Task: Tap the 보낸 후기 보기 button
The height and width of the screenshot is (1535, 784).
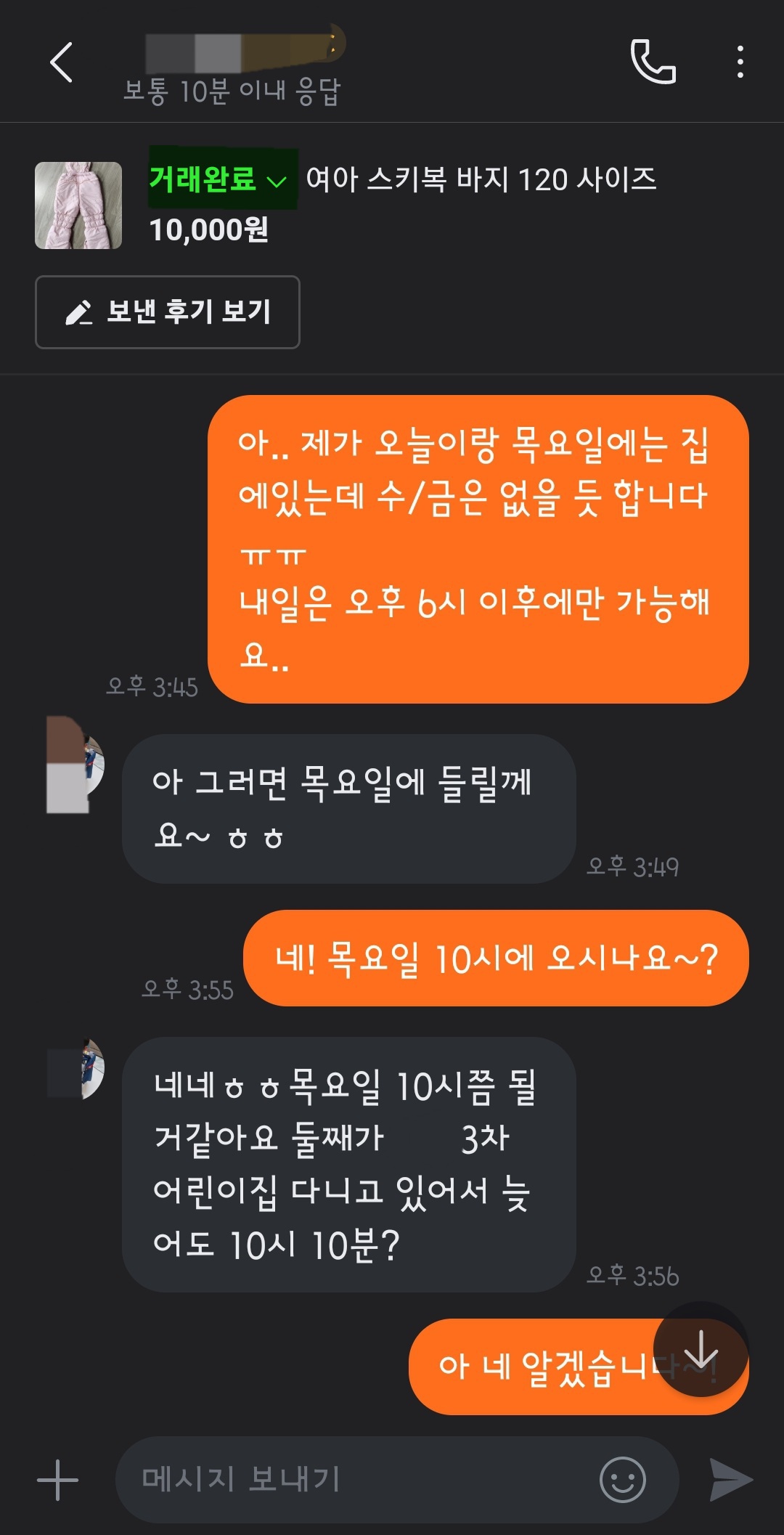Action: click(168, 312)
